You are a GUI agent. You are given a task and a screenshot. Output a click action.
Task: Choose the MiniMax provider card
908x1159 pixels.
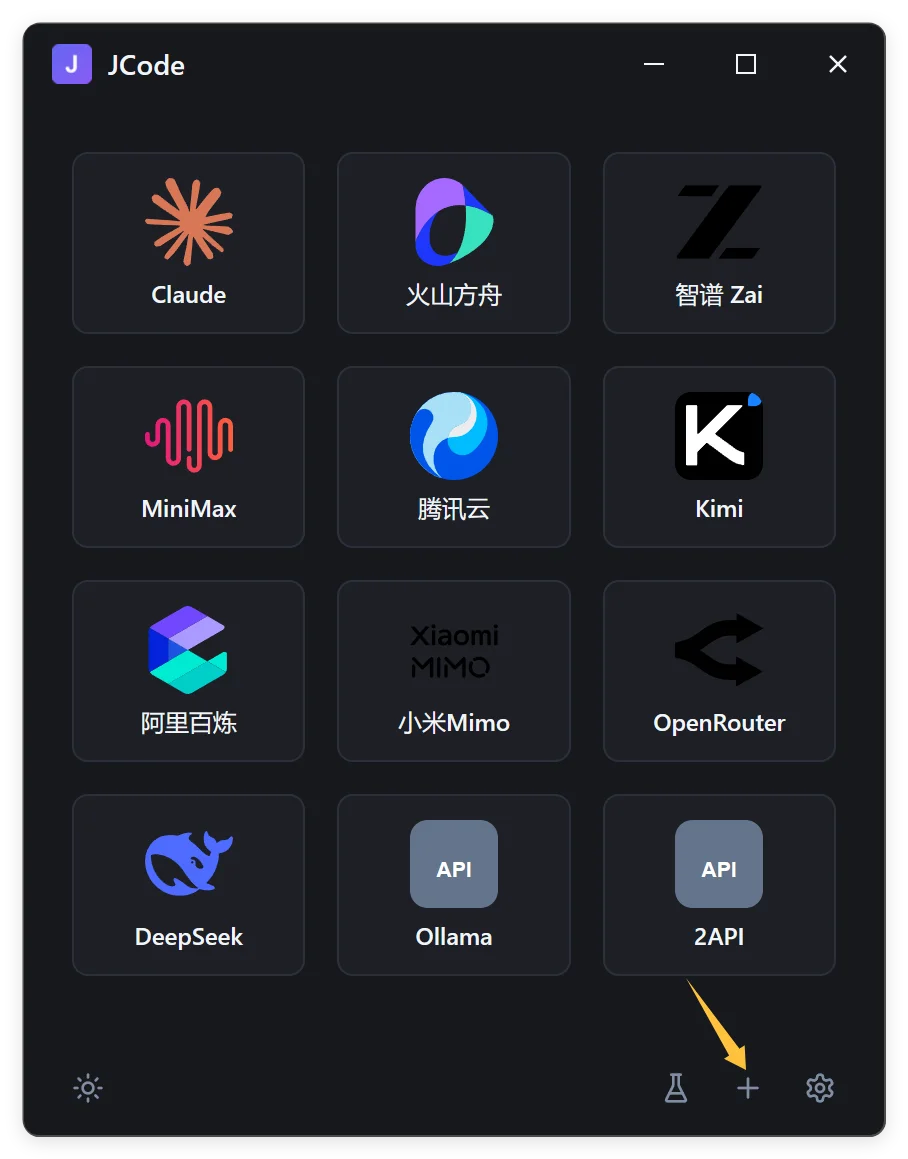click(x=188, y=457)
